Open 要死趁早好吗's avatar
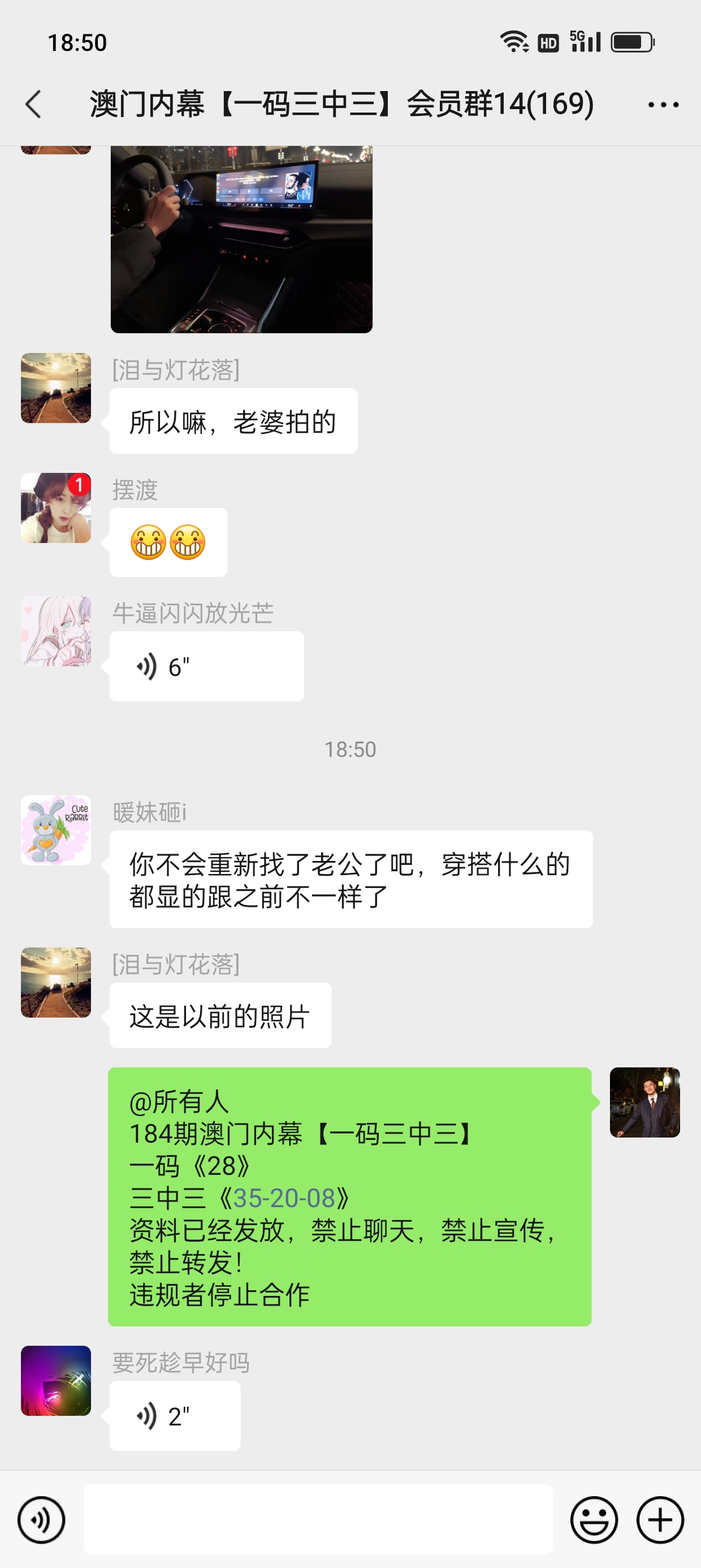The width and height of the screenshot is (701, 1568). click(x=56, y=1381)
